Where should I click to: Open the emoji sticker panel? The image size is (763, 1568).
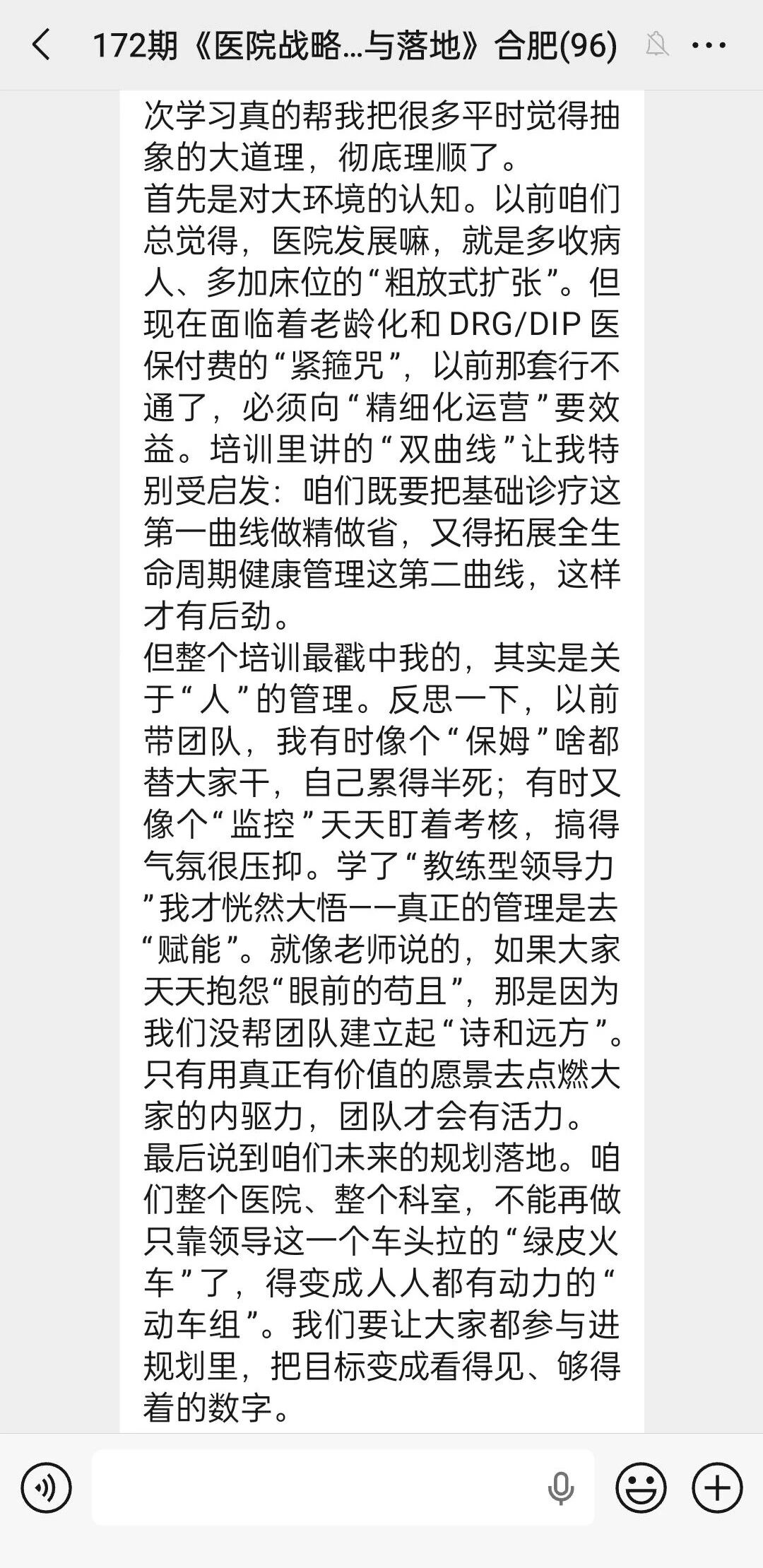(641, 1488)
